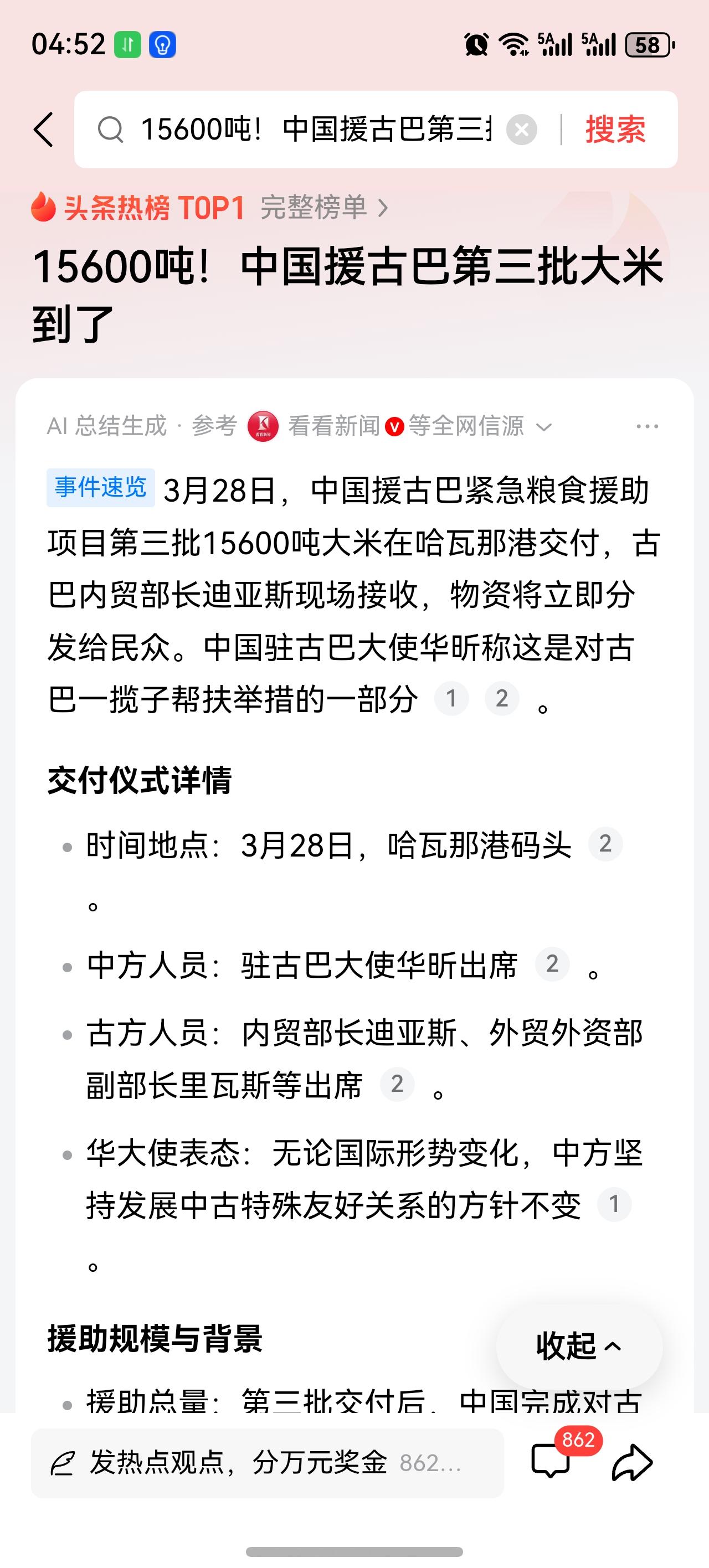
Task: Tap the 搜索 search button
Action: click(x=615, y=129)
